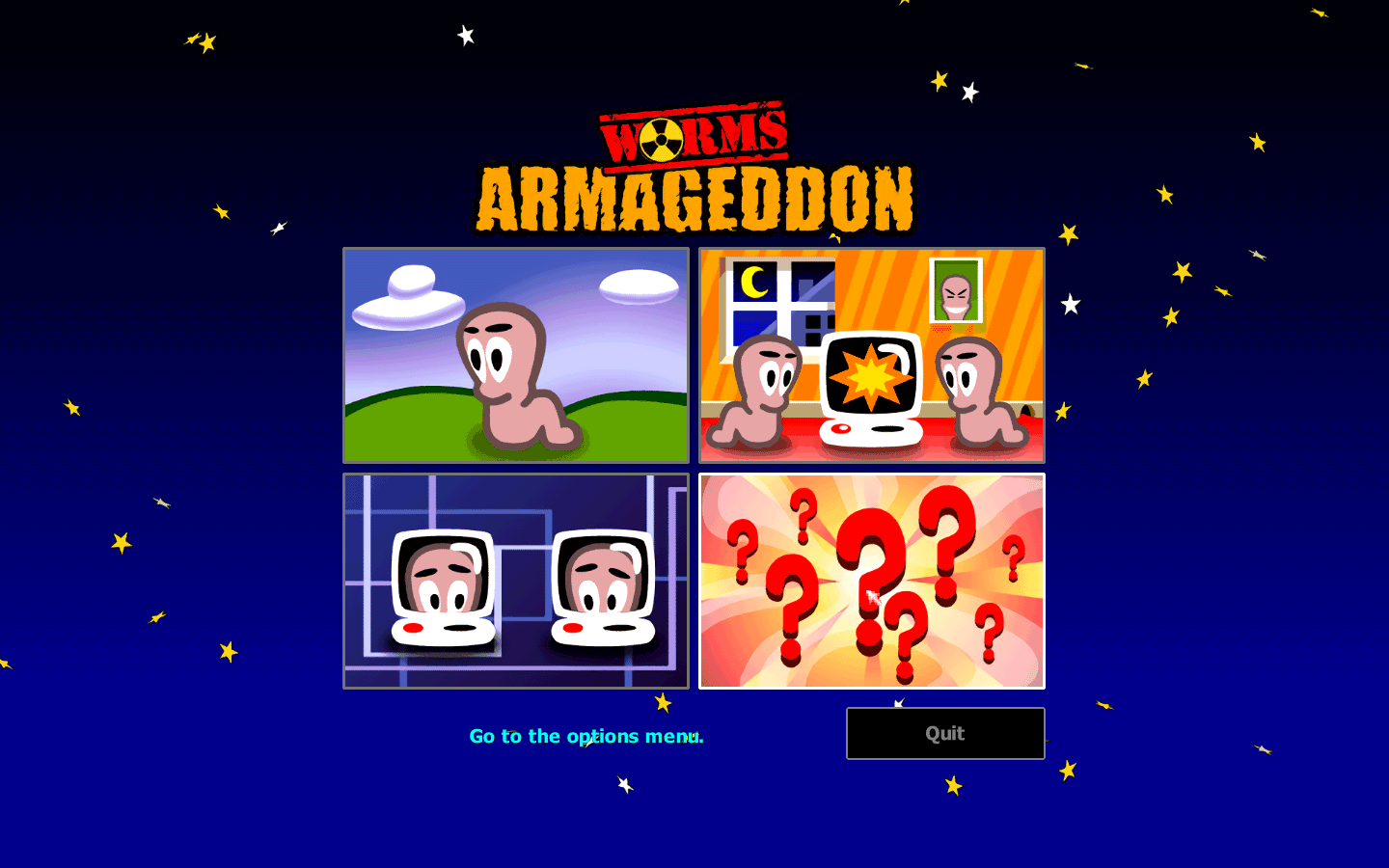
Task: Open the single player worm tile
Action: click(516, 355)
